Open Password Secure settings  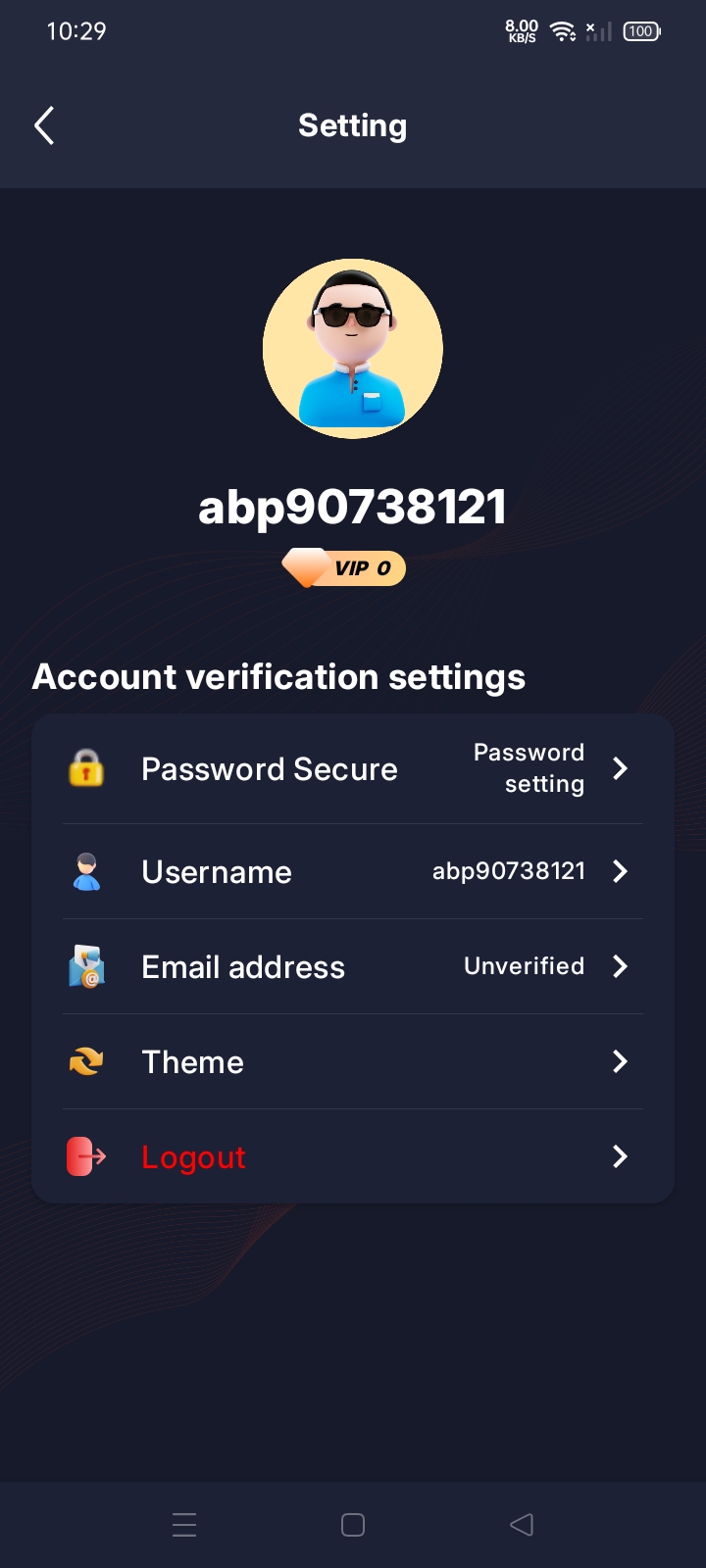tap(353, 769)
